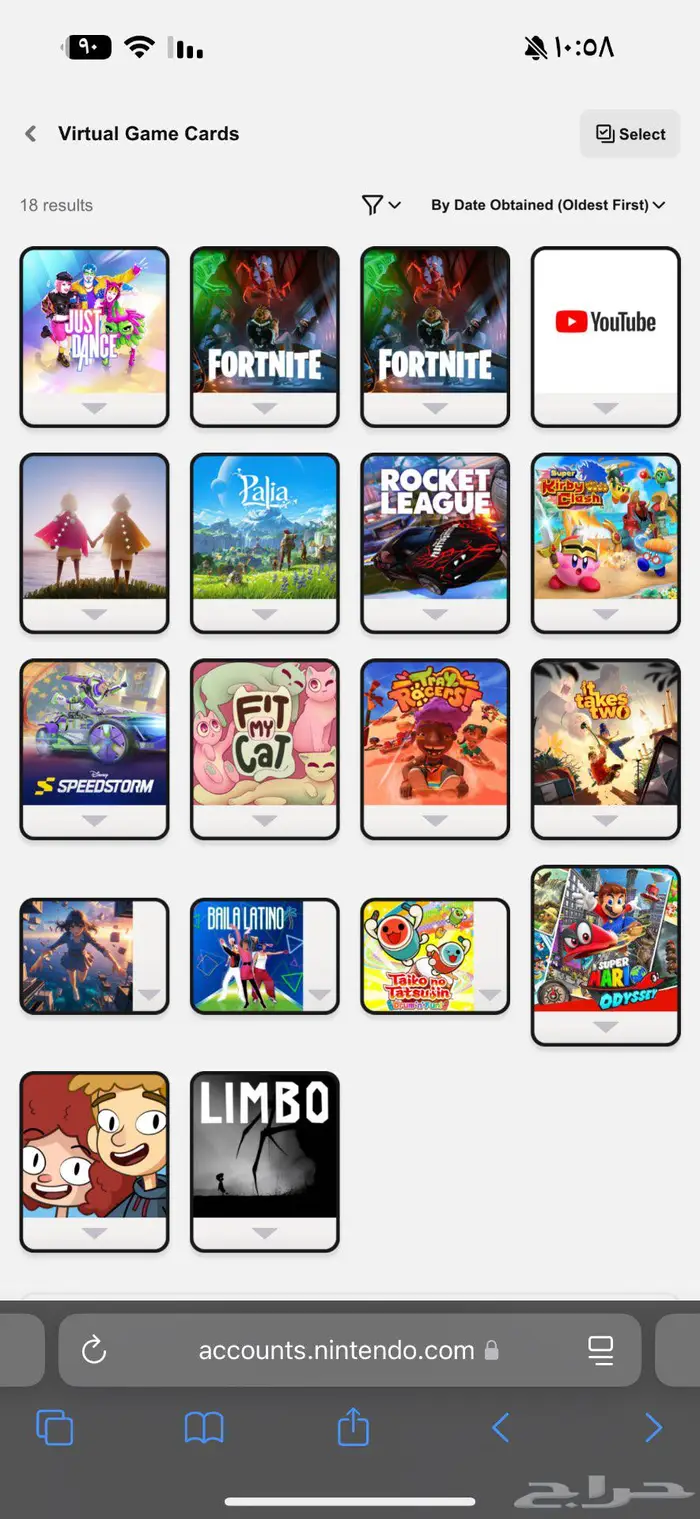Open Safari bookmarks

tap(204, 1428)
